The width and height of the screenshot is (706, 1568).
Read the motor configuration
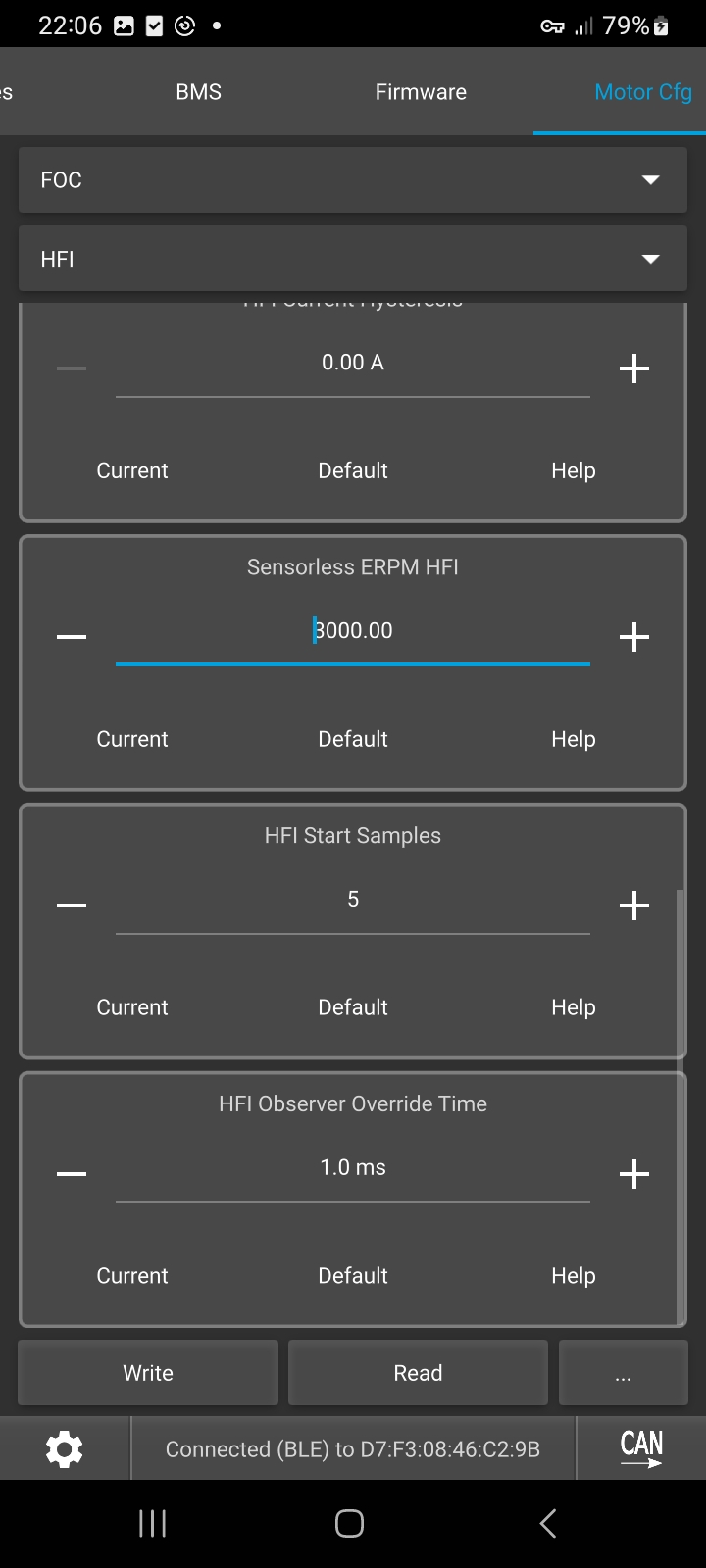coord(418,1373)
